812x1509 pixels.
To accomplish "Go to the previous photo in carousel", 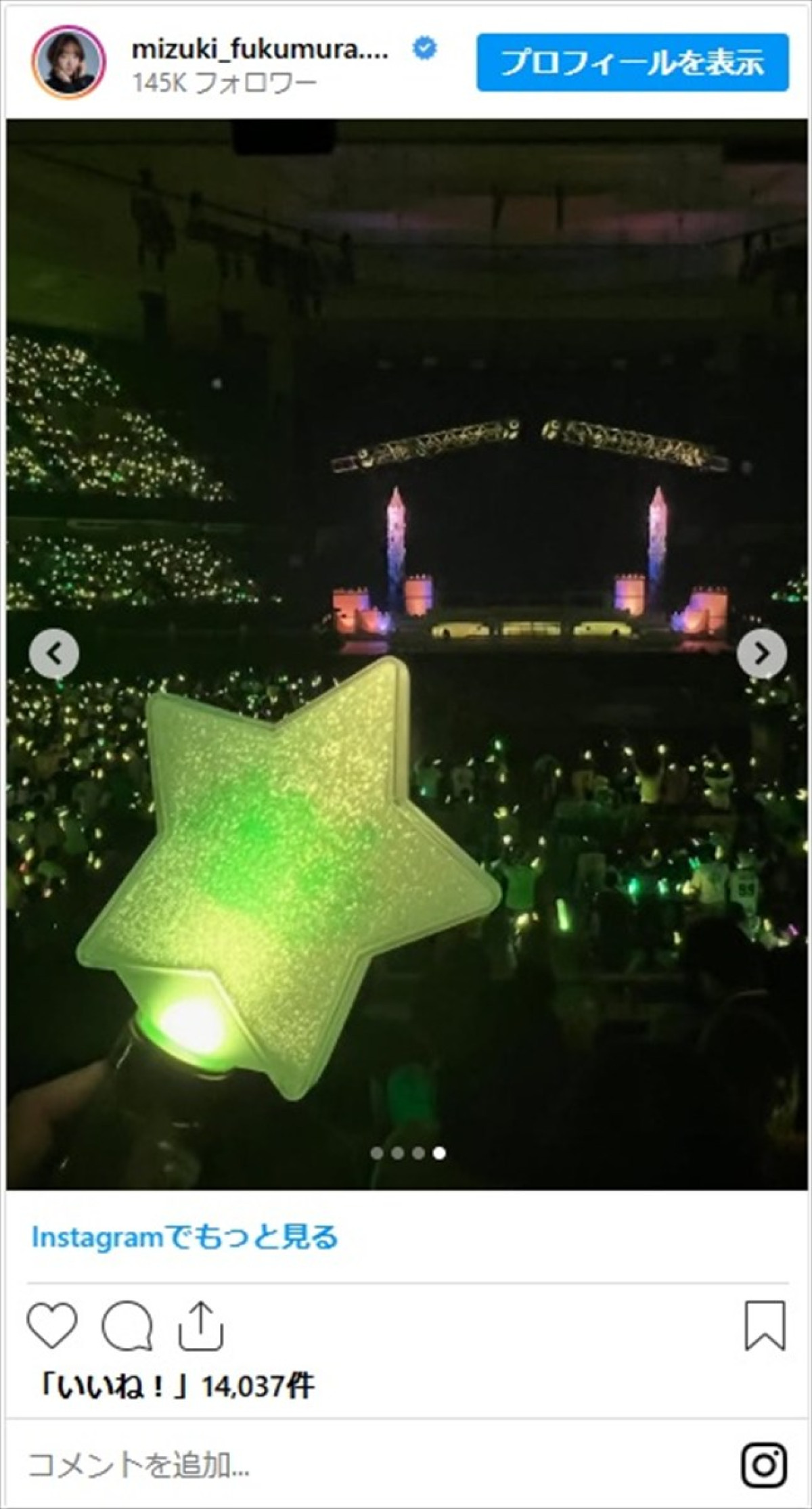I will [54, 654].
